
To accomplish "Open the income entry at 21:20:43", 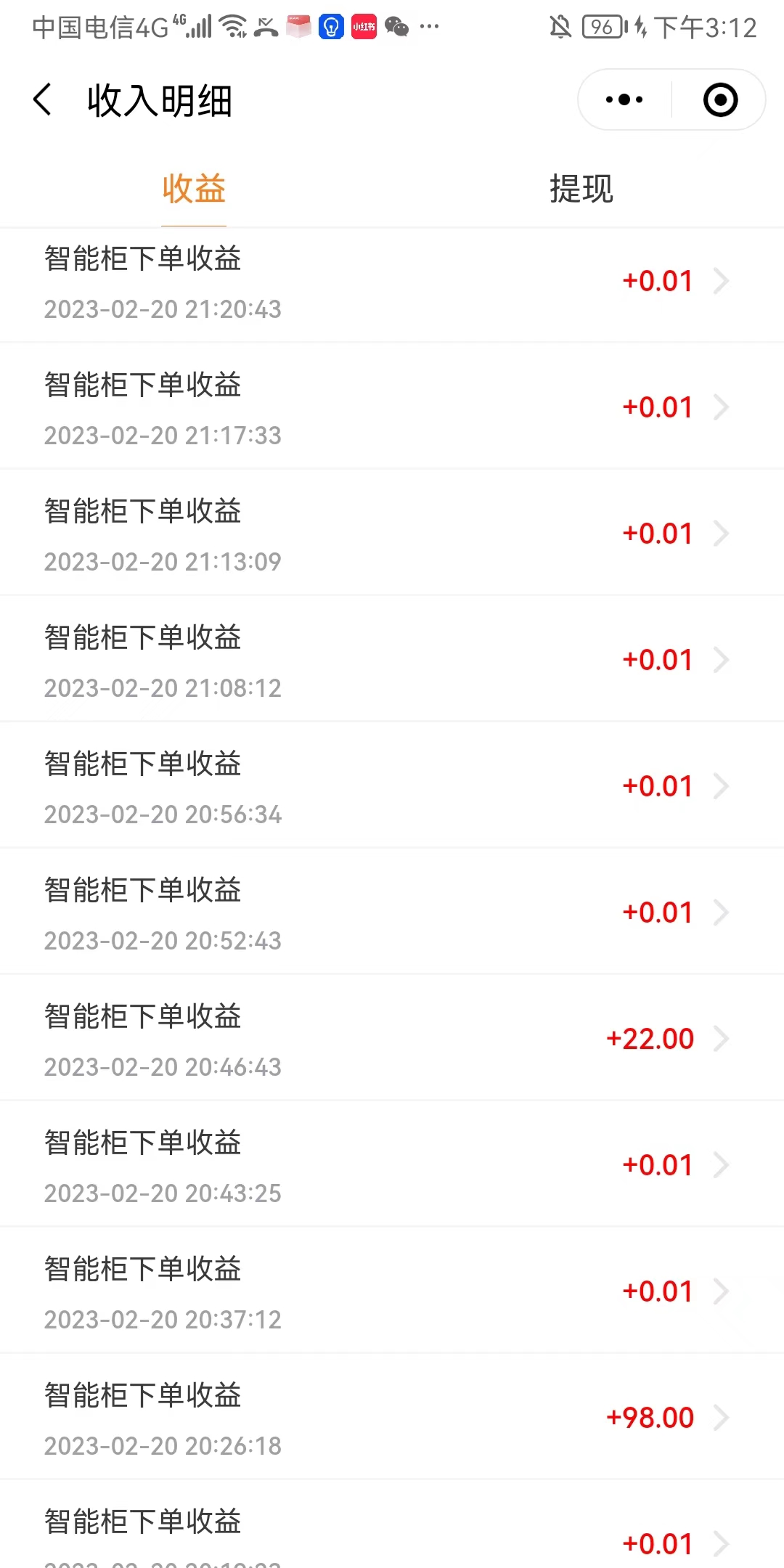I will (x=392, y=283).
